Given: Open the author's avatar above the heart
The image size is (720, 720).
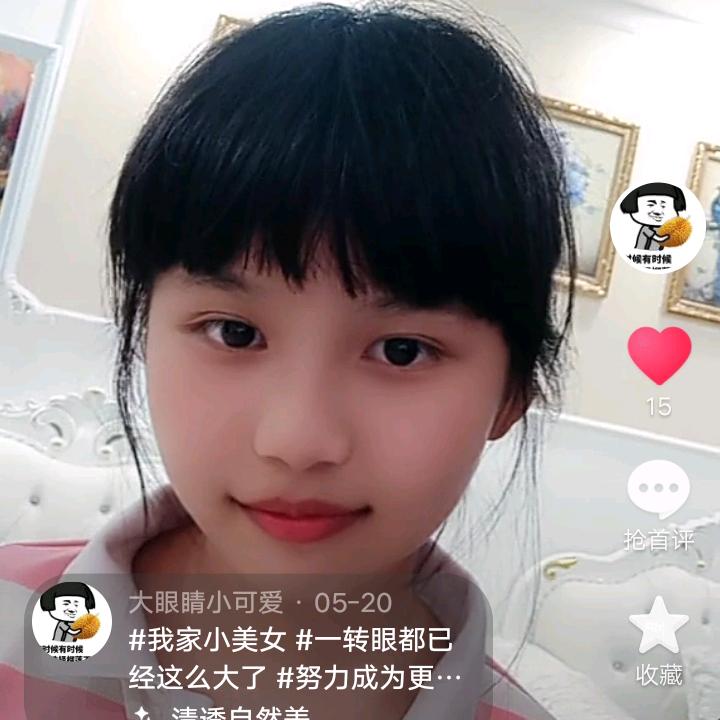Looking at the screenshot, I should click(x=658, y=226).
